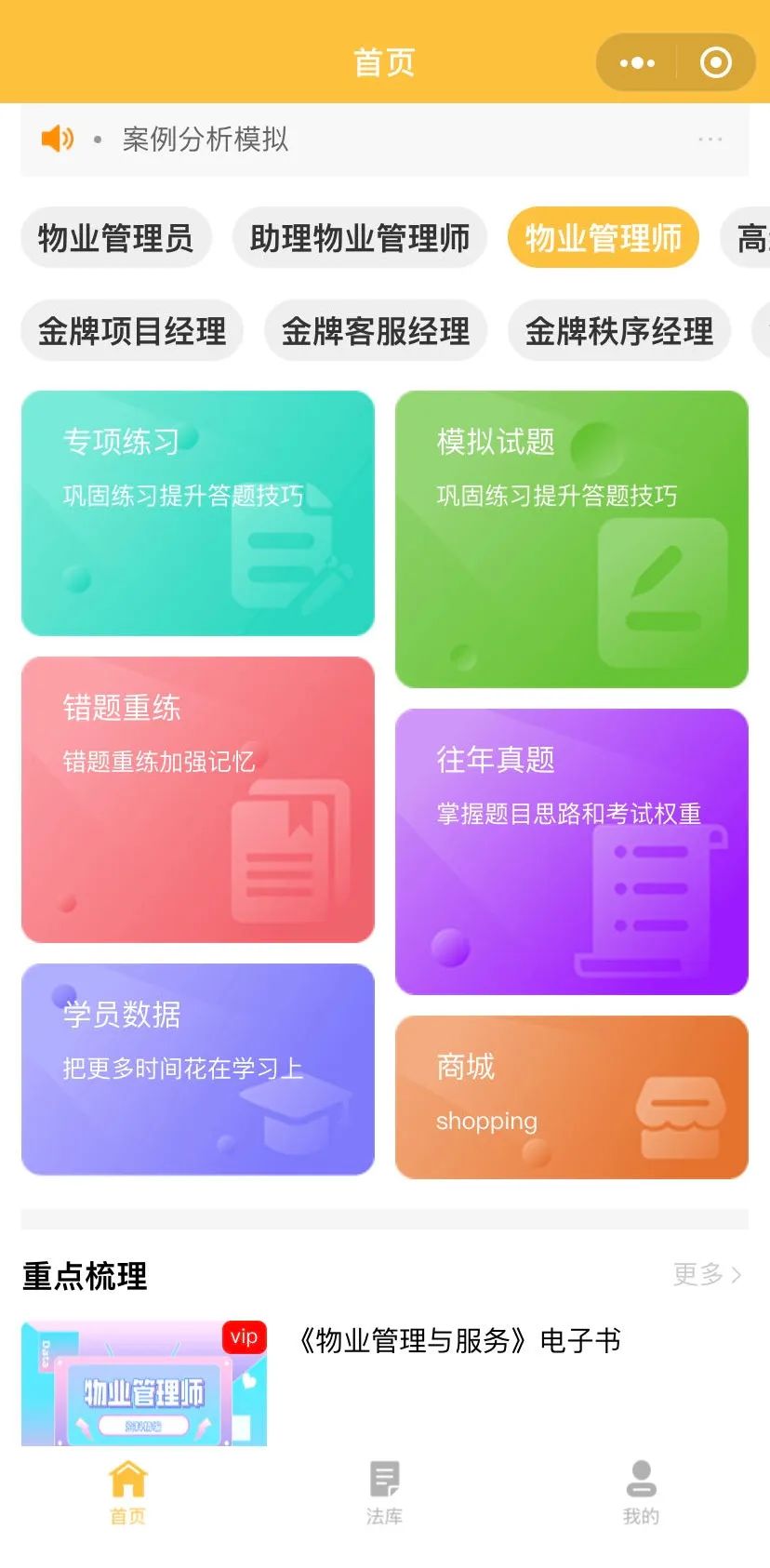Open the 案例分析模拟 announcement

[205, 140]
